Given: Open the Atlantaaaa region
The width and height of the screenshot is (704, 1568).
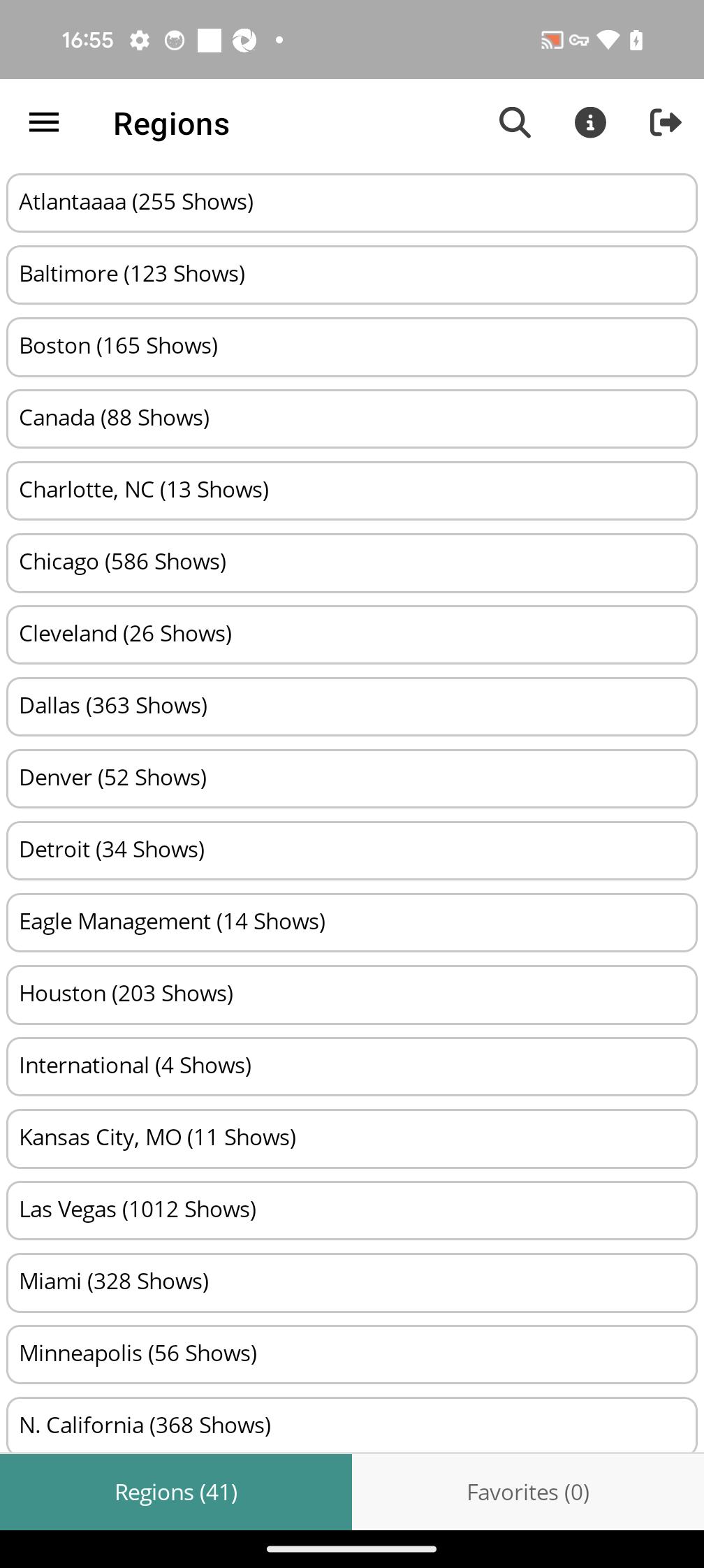Looking at the screenshot, I should 352,203.
